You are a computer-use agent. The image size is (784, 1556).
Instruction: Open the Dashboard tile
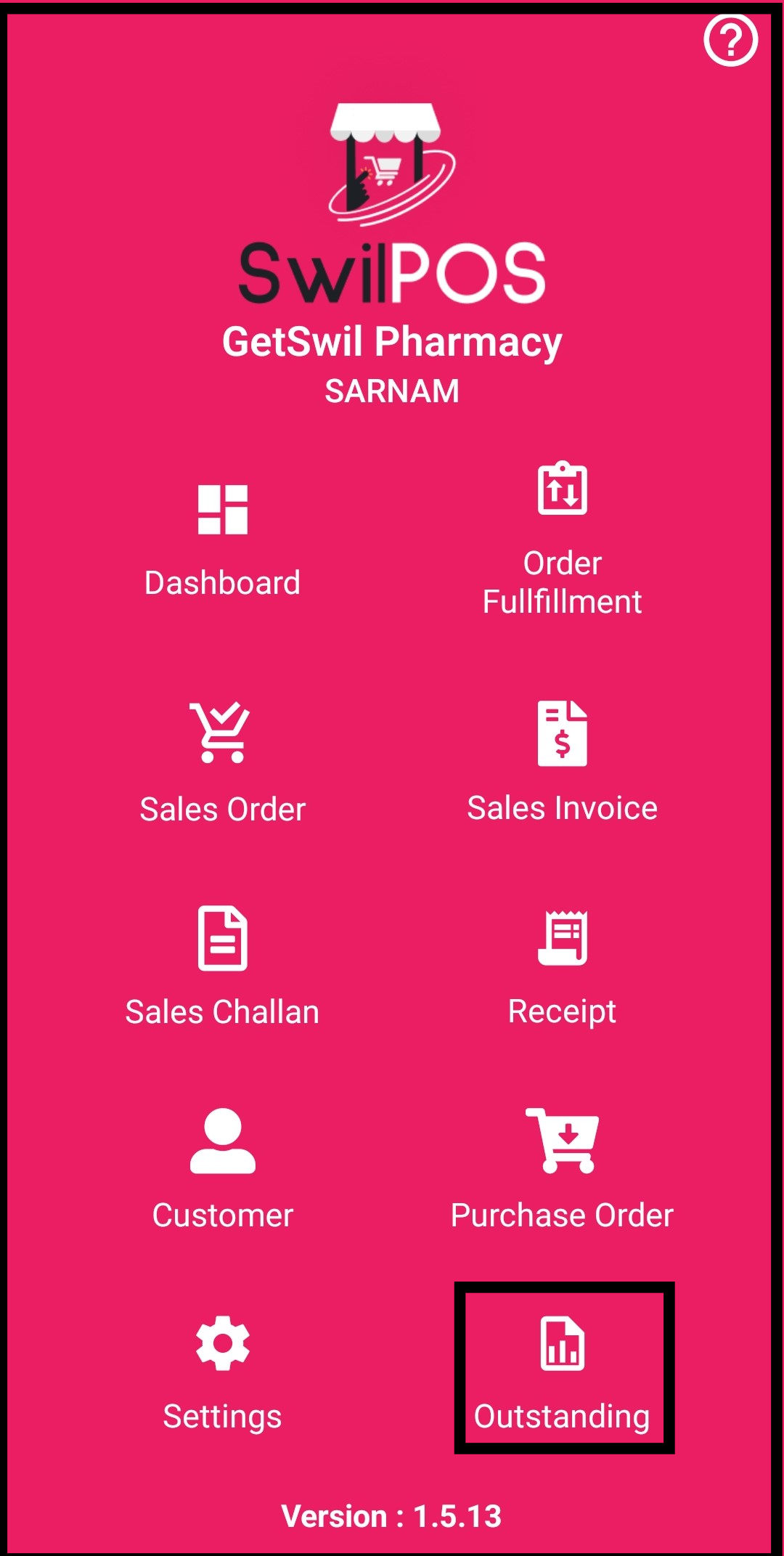(222, 541)
